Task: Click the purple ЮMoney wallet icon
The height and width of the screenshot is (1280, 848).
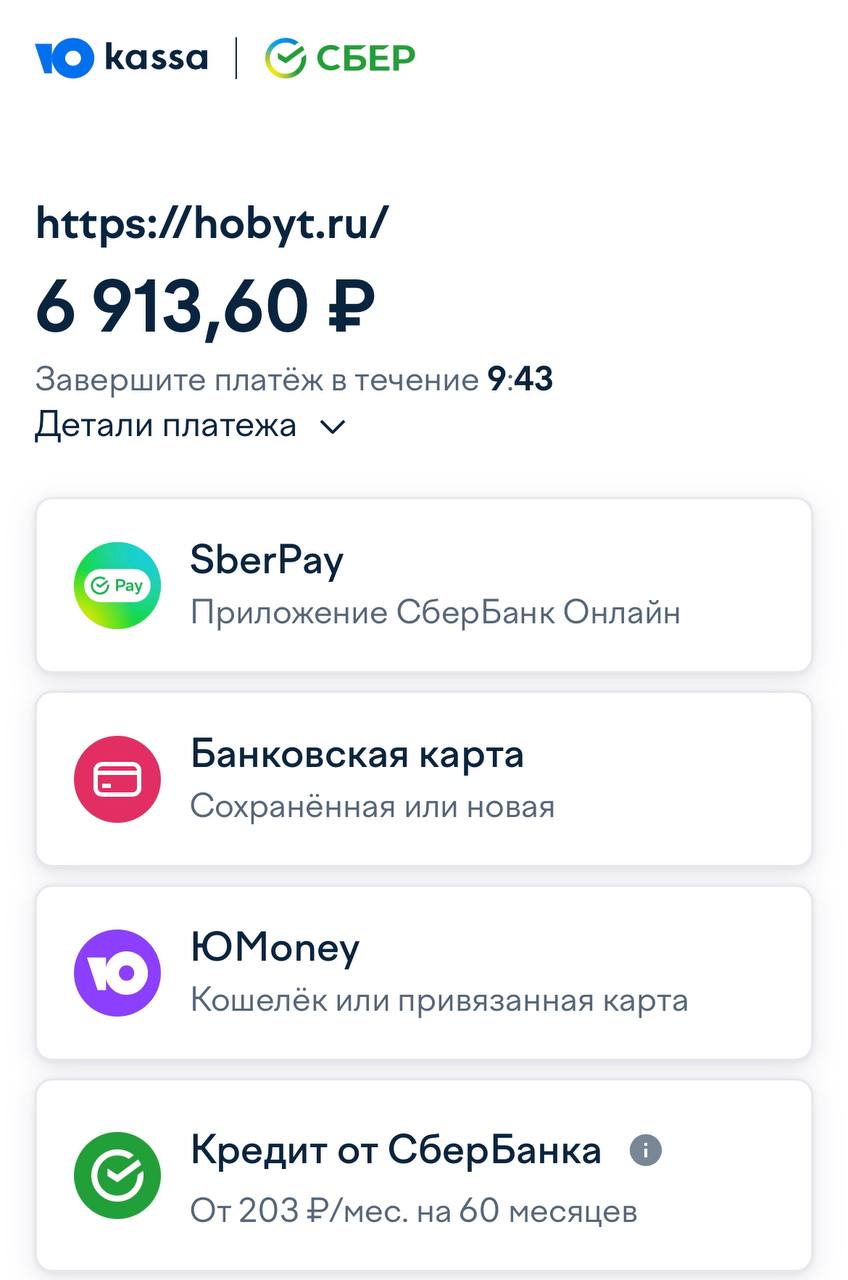Action: pos(117,973)
